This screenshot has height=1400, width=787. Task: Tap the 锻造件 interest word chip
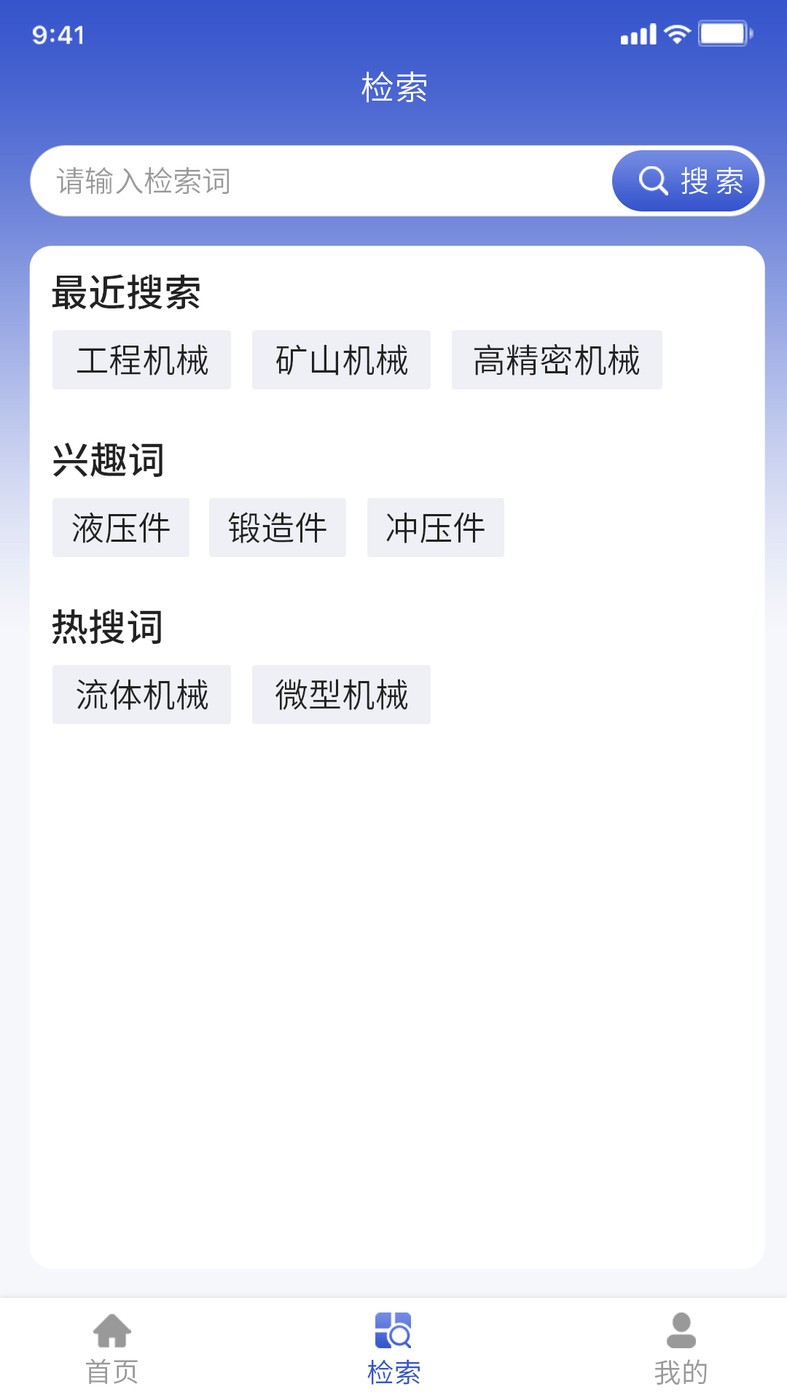click(x=277, y=527)
